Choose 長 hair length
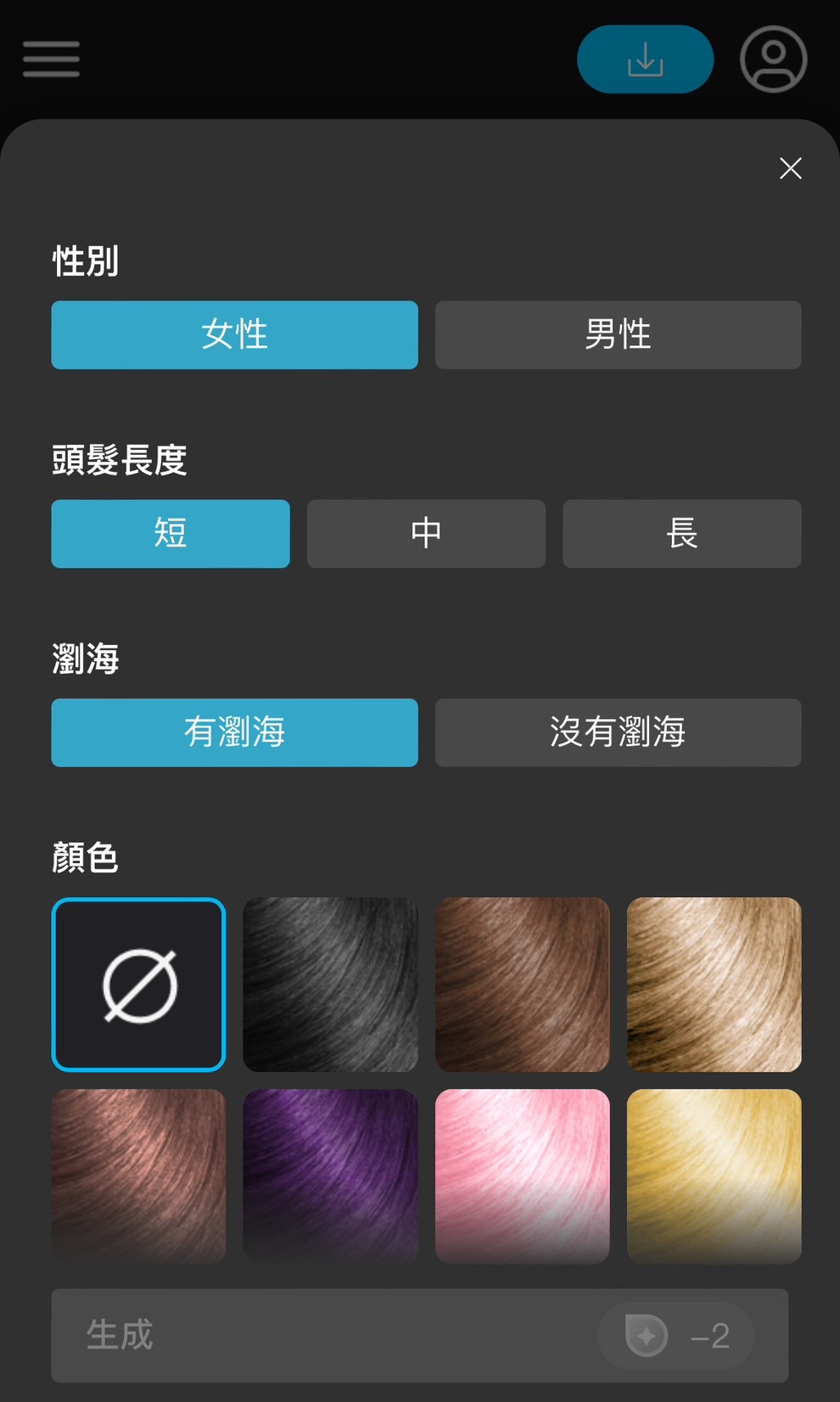The width and height of the screenshot is (840, 1402). [x=681, y=534]
